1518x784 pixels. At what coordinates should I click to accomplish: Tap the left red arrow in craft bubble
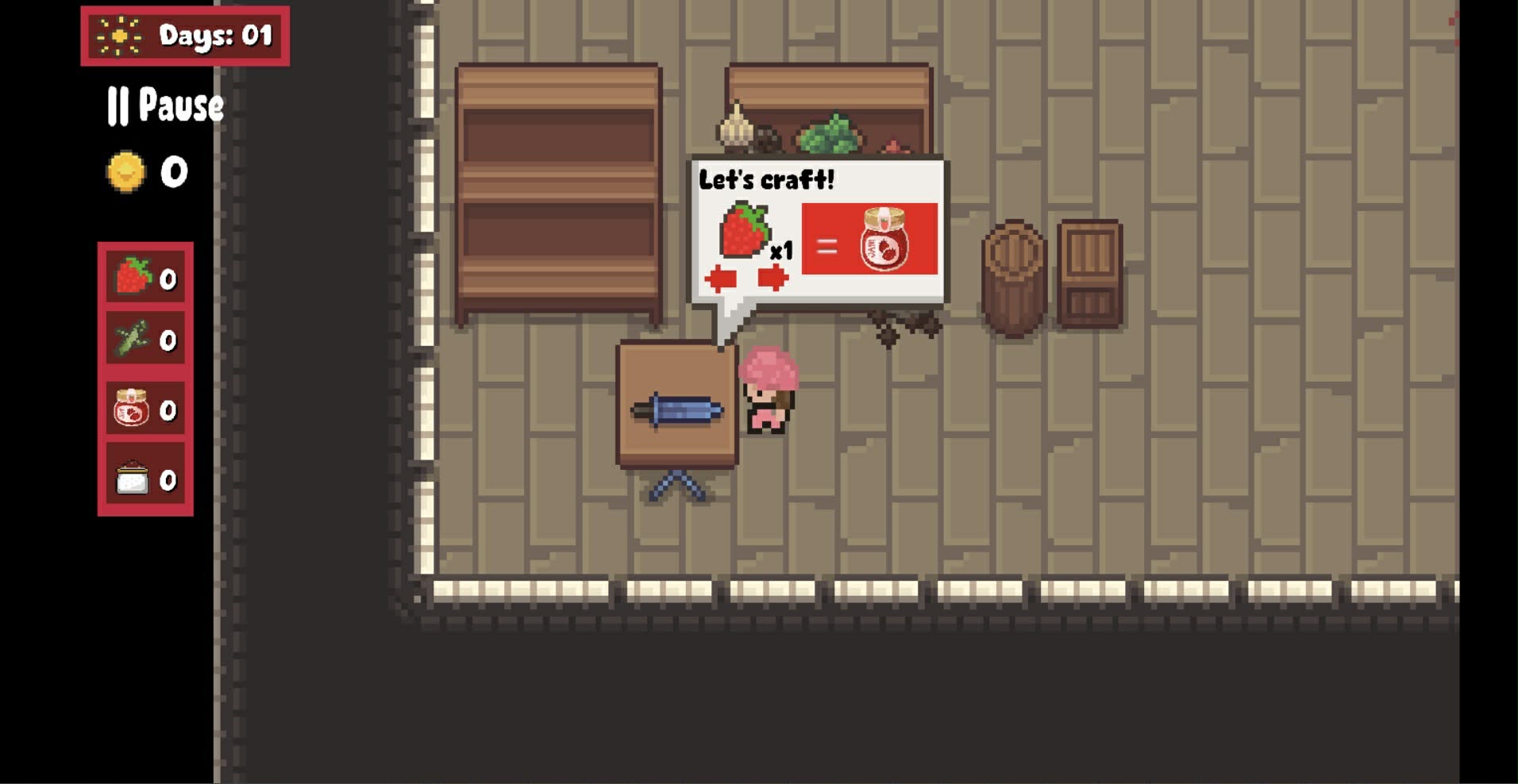click(x=722, y=279)
